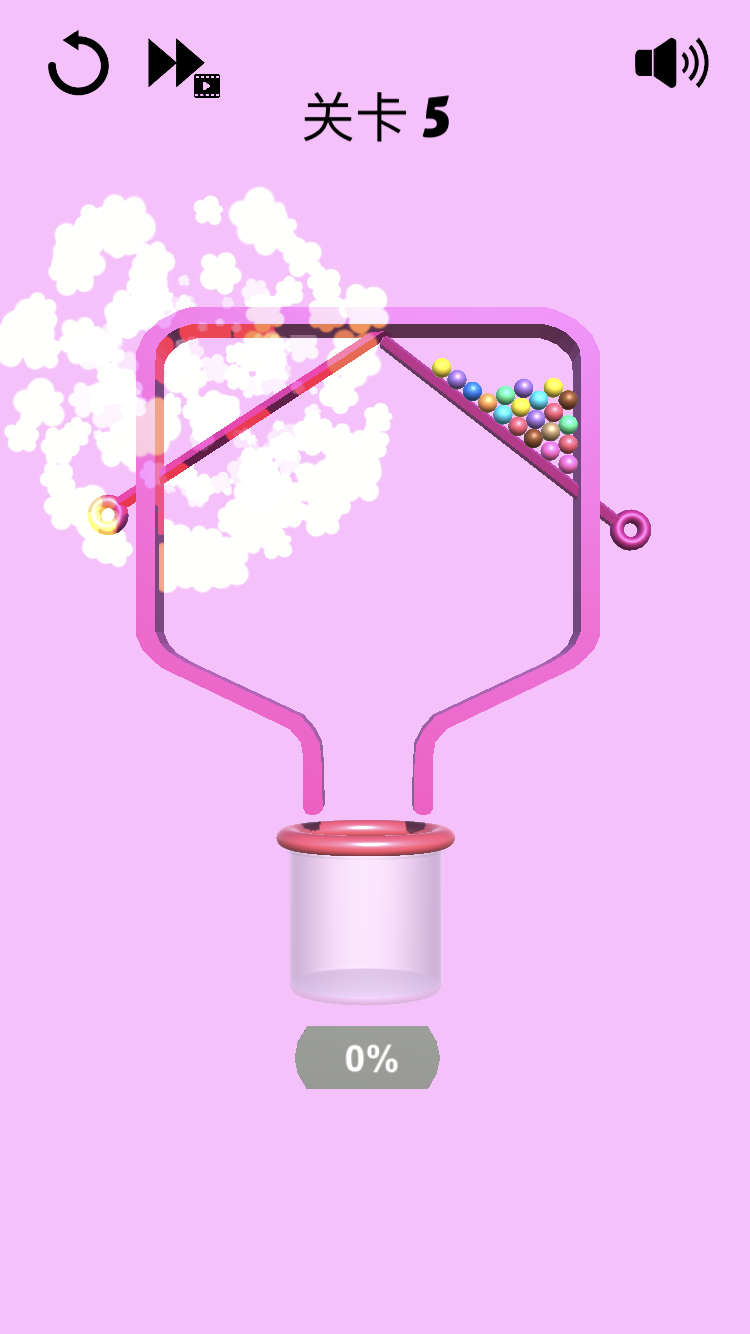The height and width of the screenshot is (1334, 750).
Task: Mute the game sound
Action: [x=671, y=62]
